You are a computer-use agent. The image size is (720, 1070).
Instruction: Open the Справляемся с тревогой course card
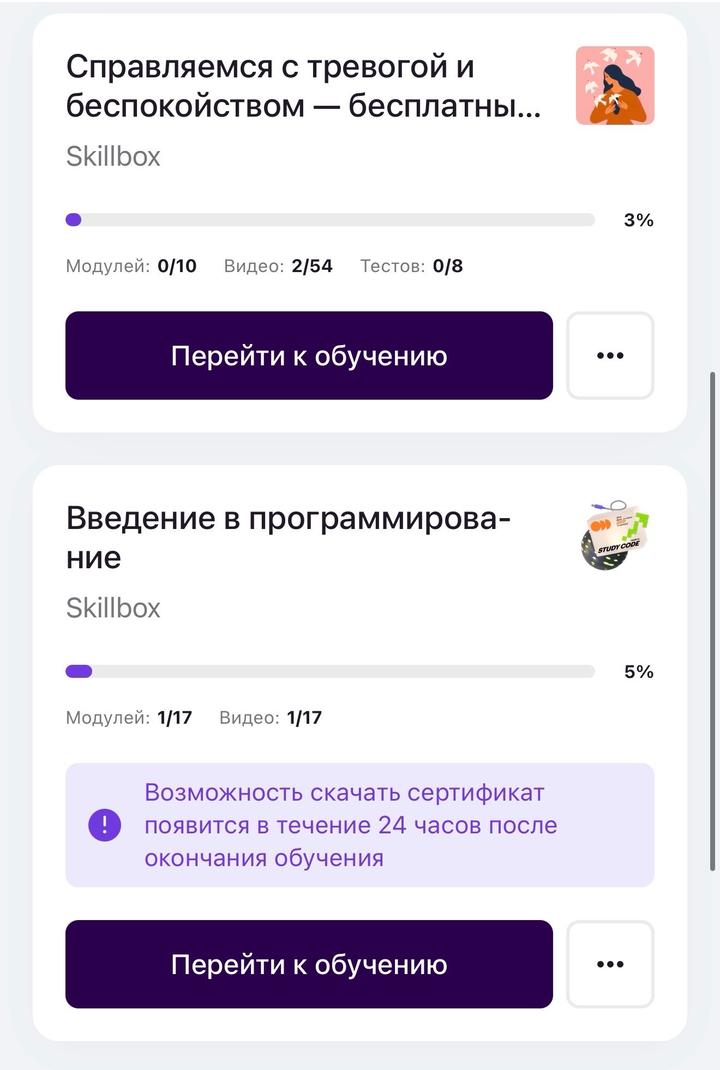[x=304, y=86]
